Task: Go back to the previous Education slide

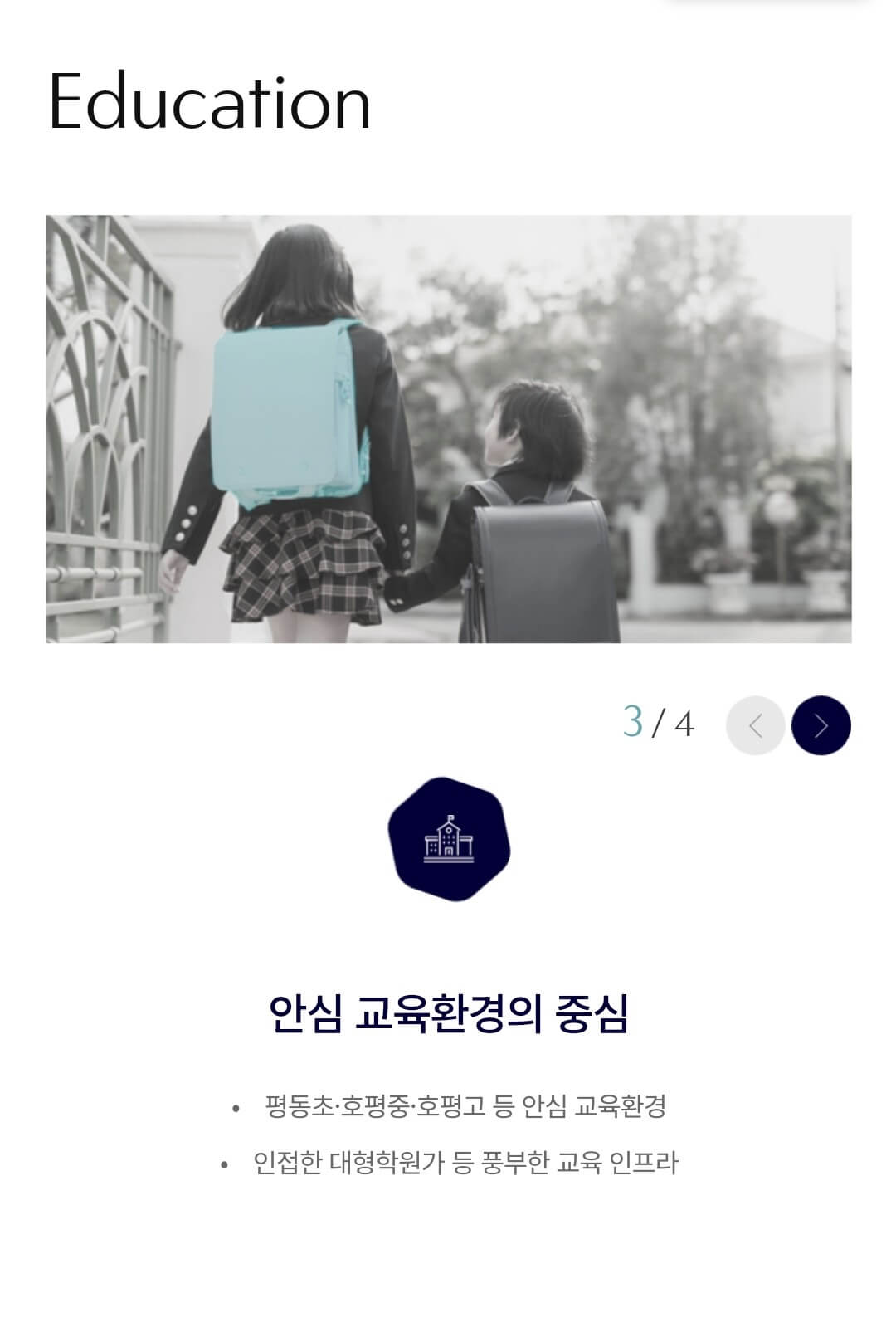Action: 755,725
